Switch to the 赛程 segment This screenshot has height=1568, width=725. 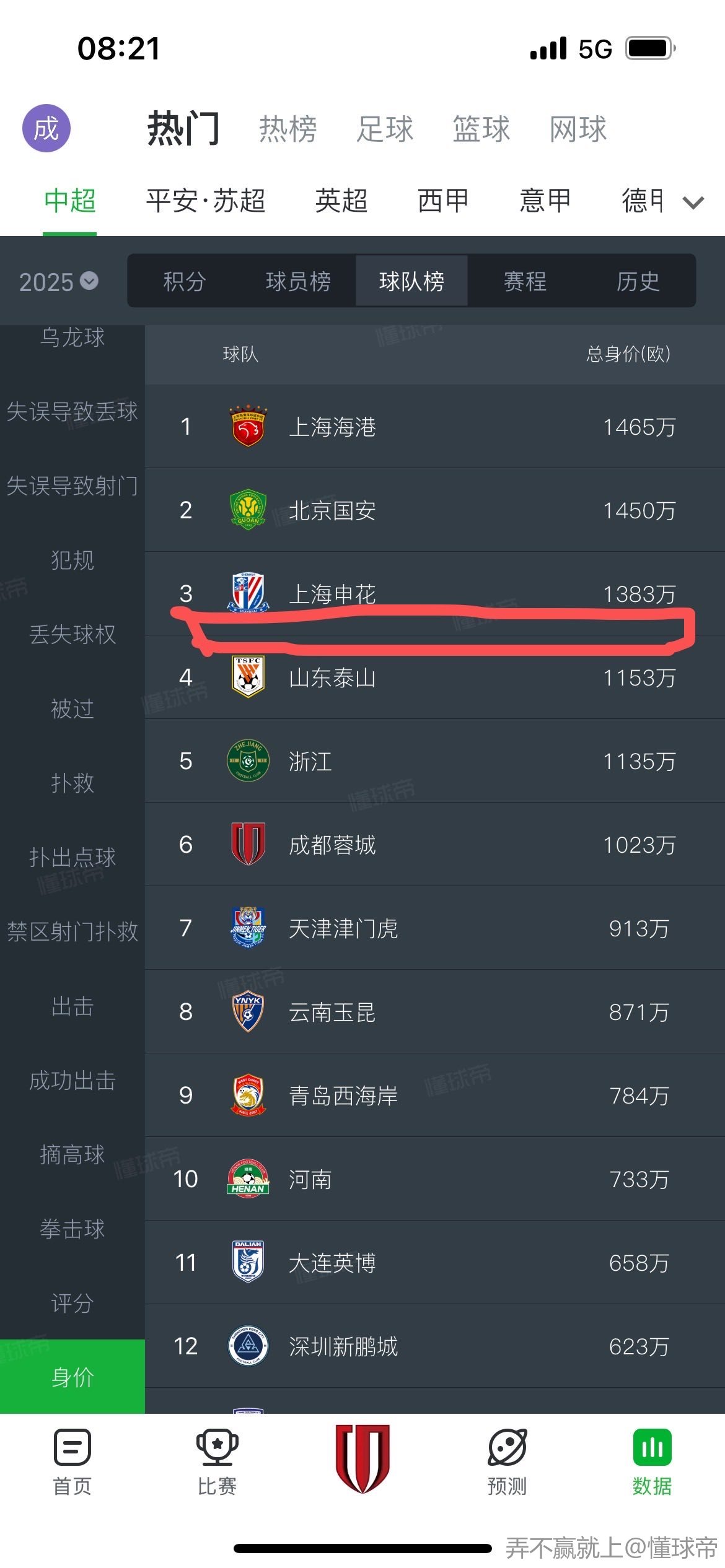pyautogui.click(x=525, y=282)
